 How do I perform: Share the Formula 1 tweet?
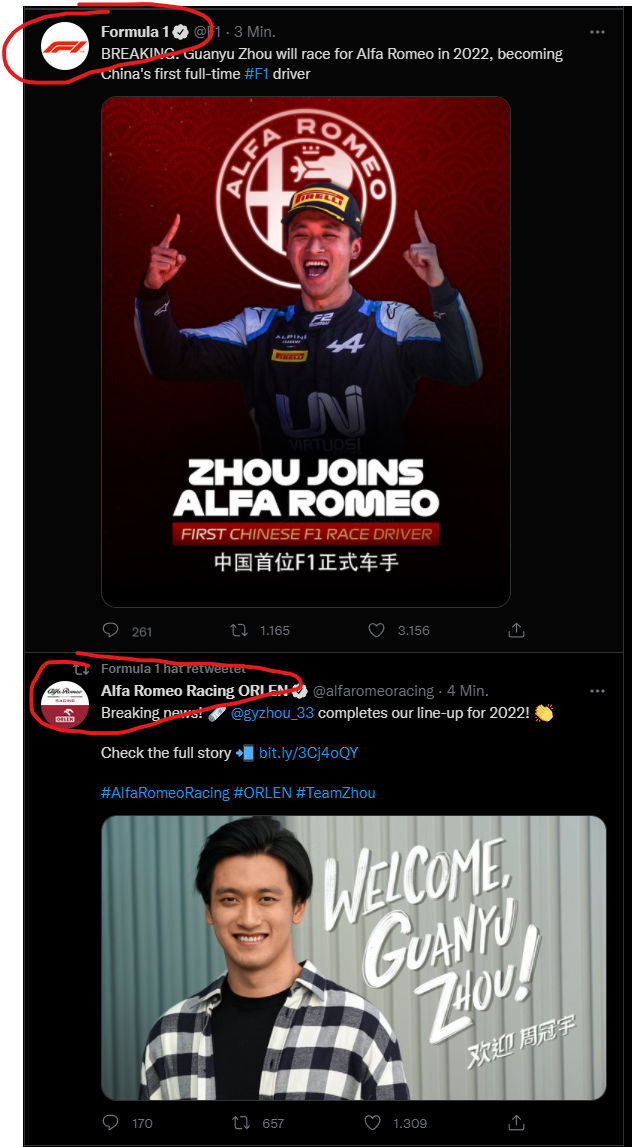coord(516,630)
